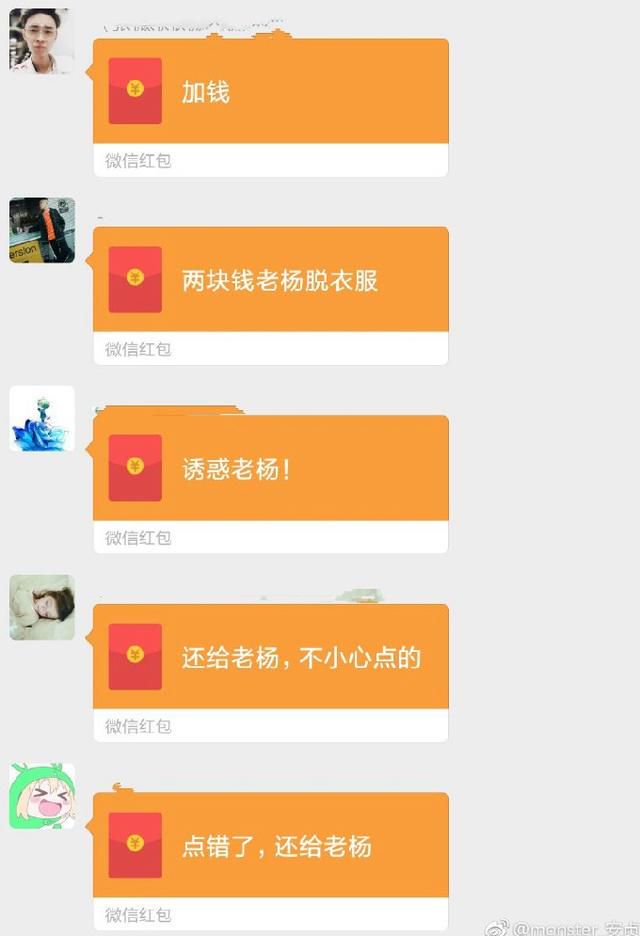The height and width of the screenshot is (936, 640).
Task: Open the avatar next to 诱惑老杨! packet
Action: pos(41,418)
